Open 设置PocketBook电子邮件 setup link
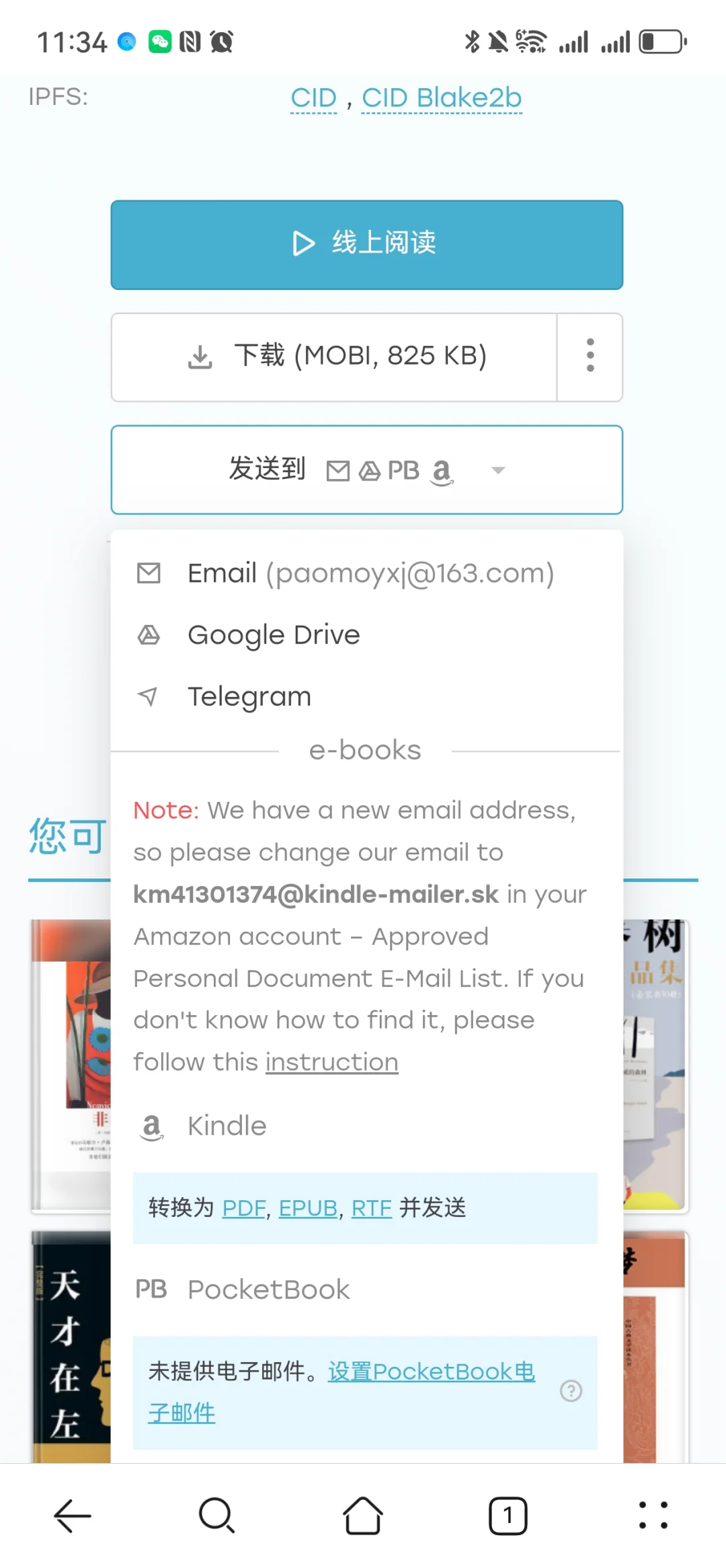This screenshot has height=1568, width=726. pyautogui.click(x=430, y=1372)
